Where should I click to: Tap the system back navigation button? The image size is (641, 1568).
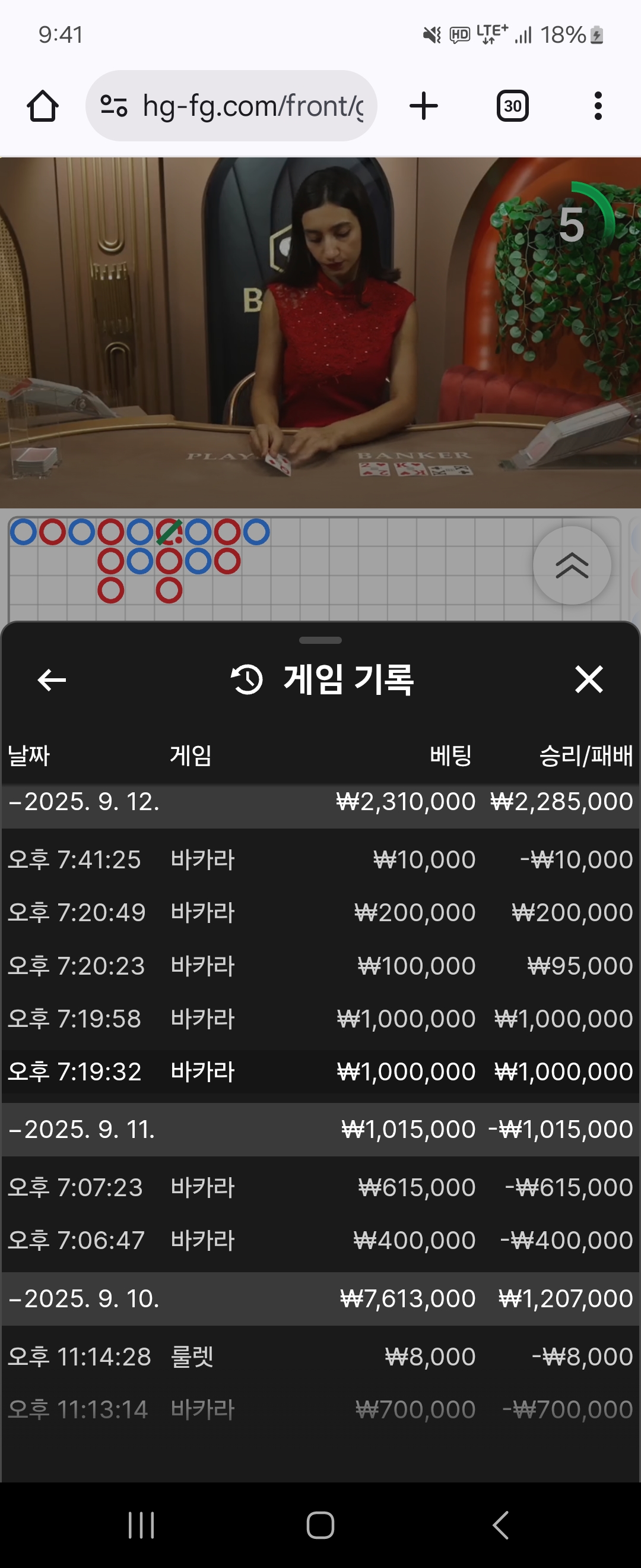[500, 1525]
